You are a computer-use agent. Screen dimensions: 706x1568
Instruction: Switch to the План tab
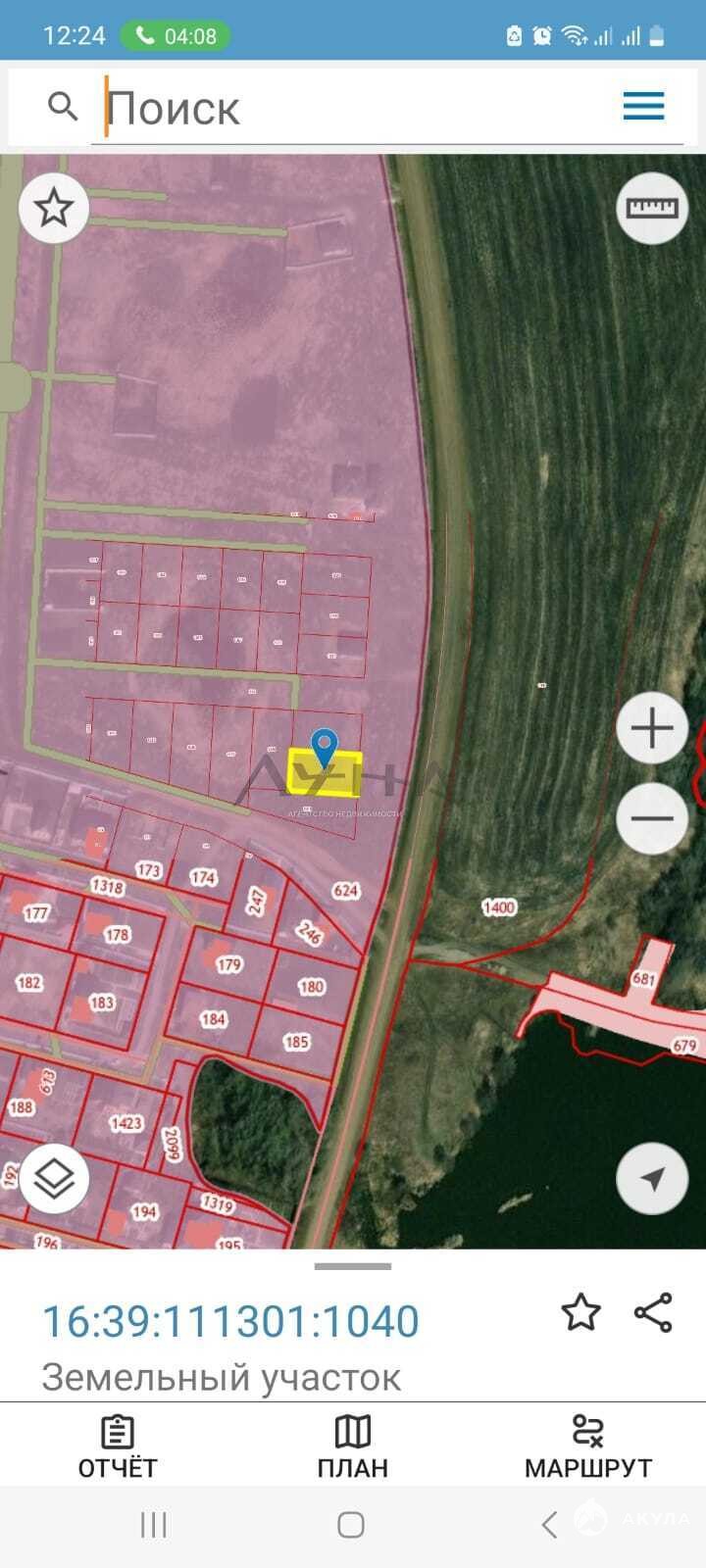[353, 1446]
